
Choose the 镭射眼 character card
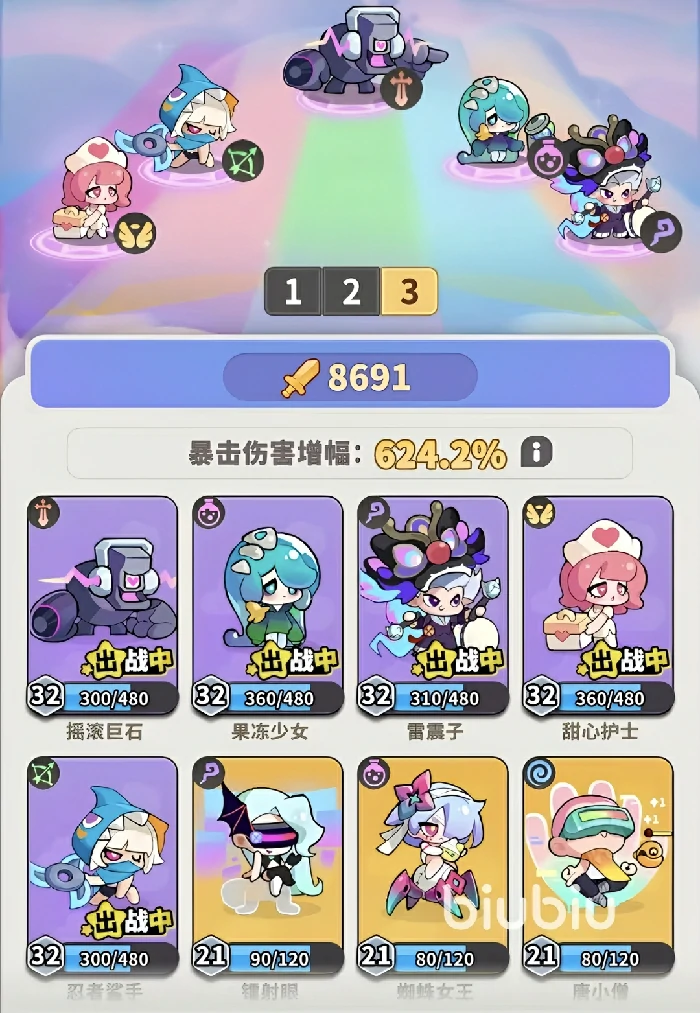click(x=267, y=865)
